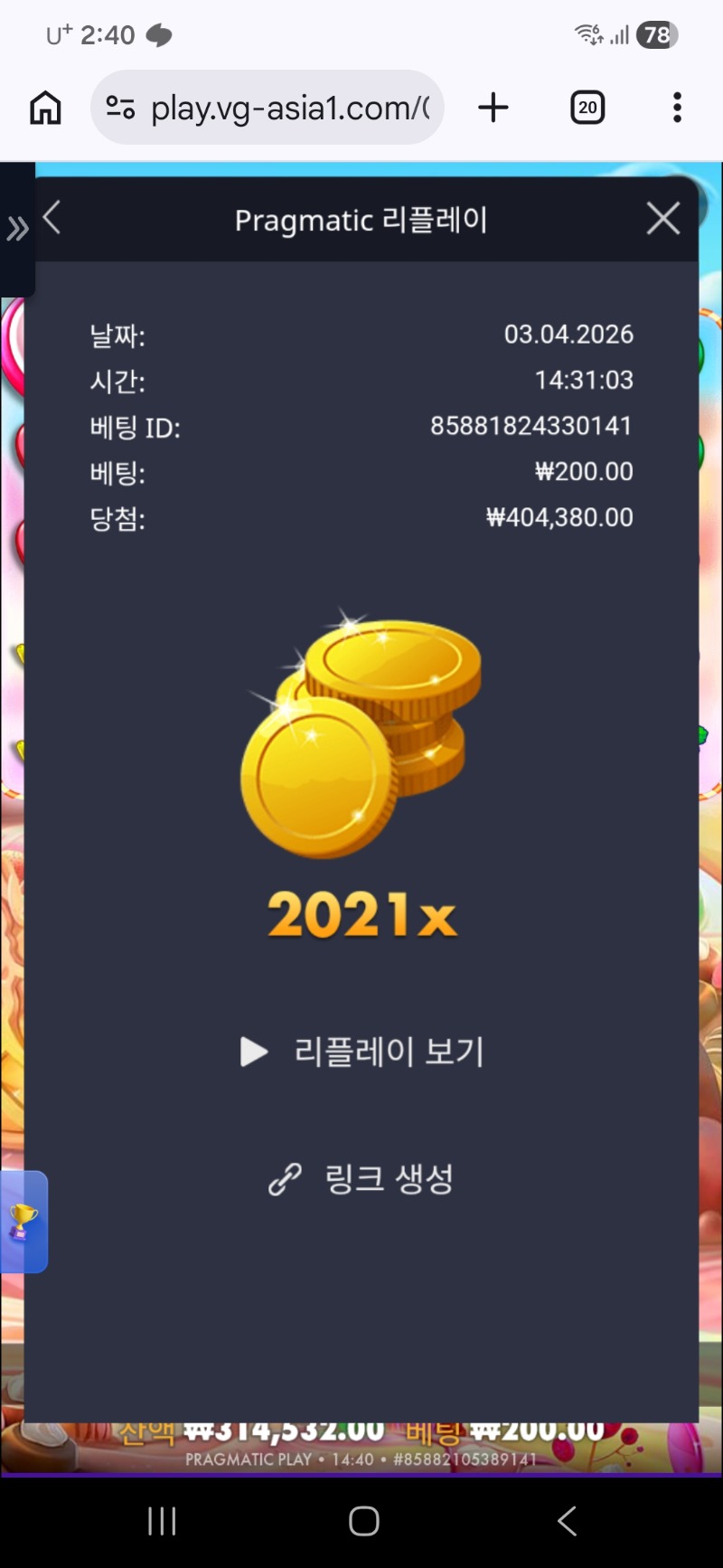
Task: Play the replay via 리플레이 보기
Action: coord(363,1052)
